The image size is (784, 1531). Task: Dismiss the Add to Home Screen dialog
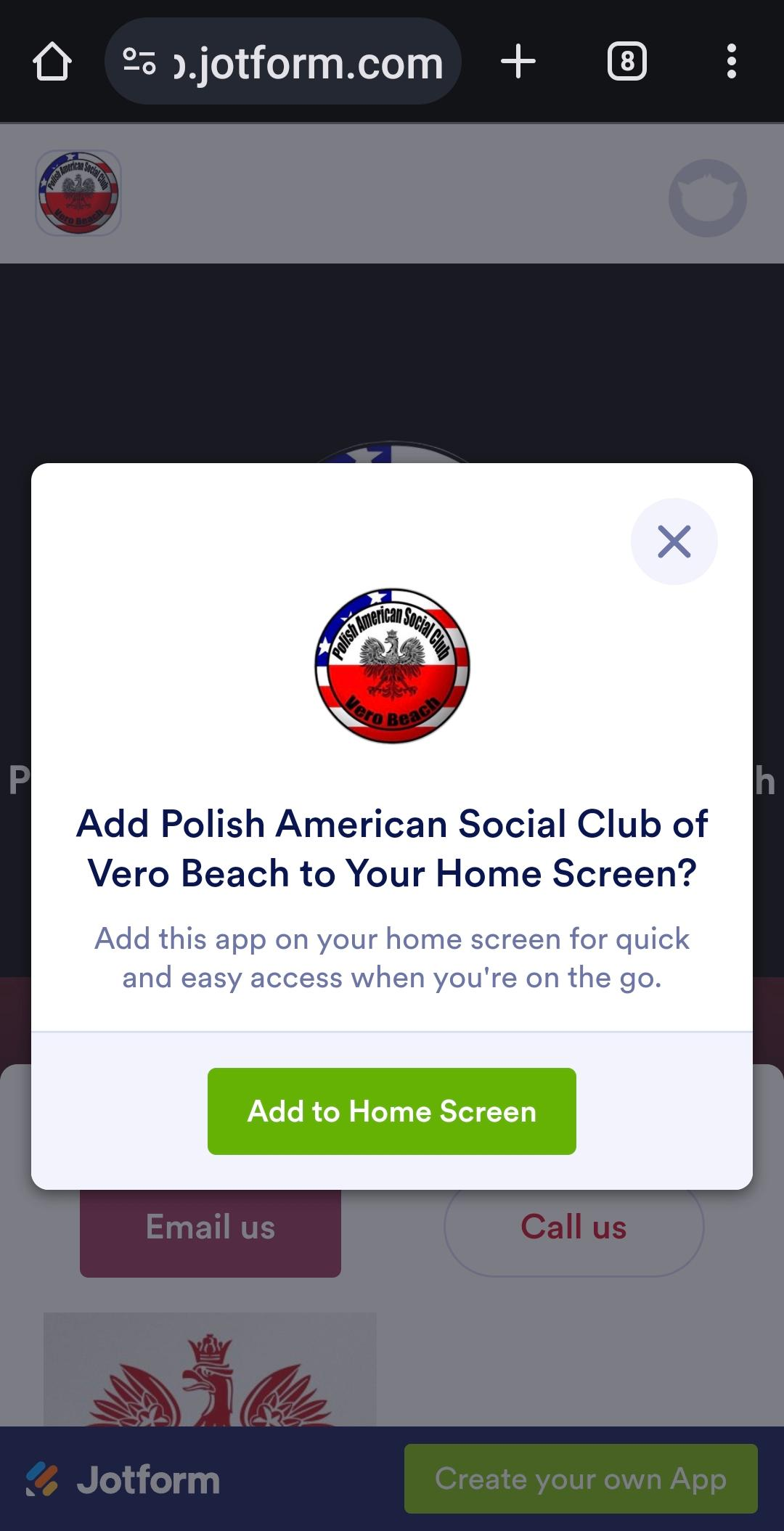pyautogui.click(x=674, y=542)
